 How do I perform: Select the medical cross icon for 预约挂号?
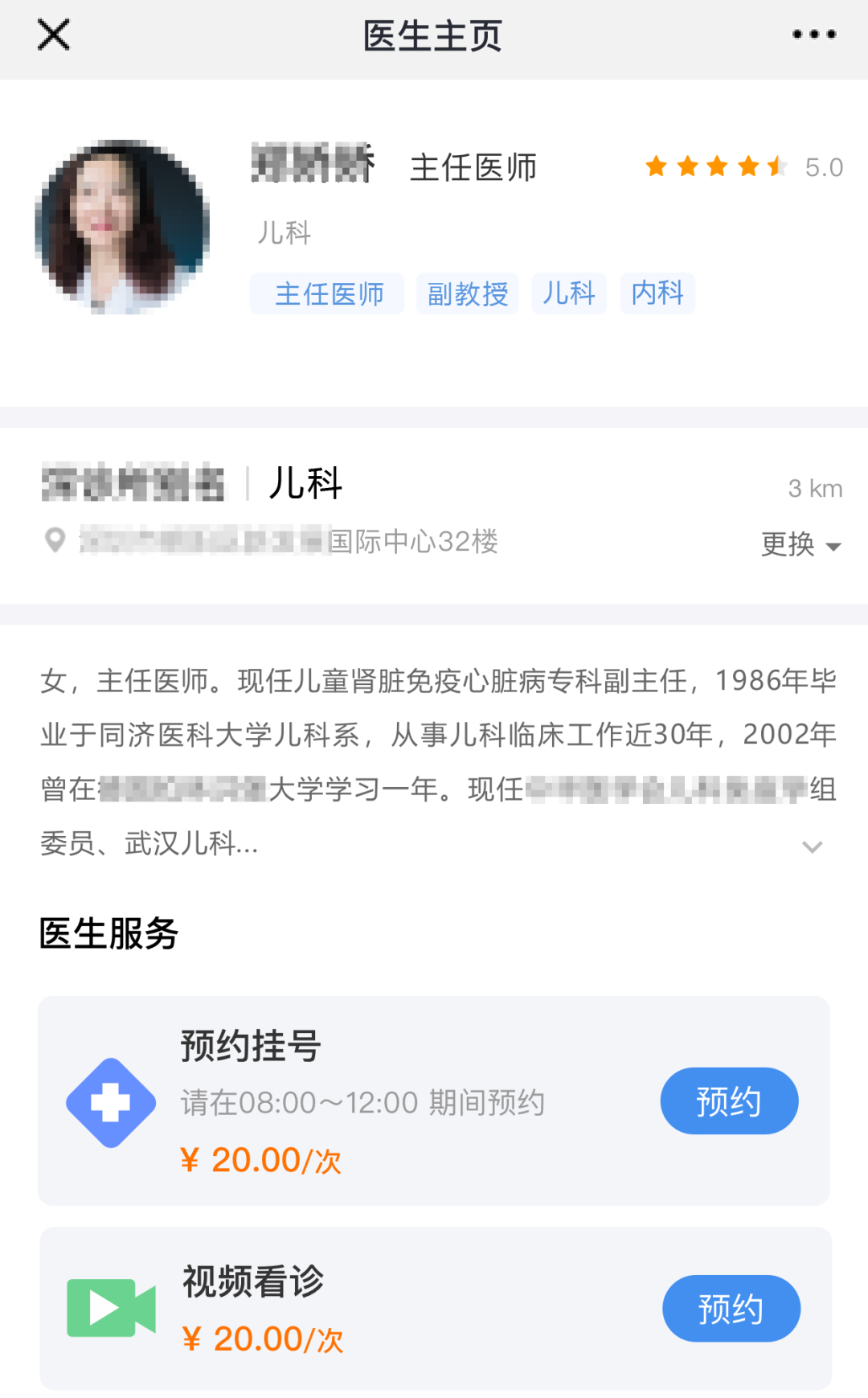[x=111, y=1101]
